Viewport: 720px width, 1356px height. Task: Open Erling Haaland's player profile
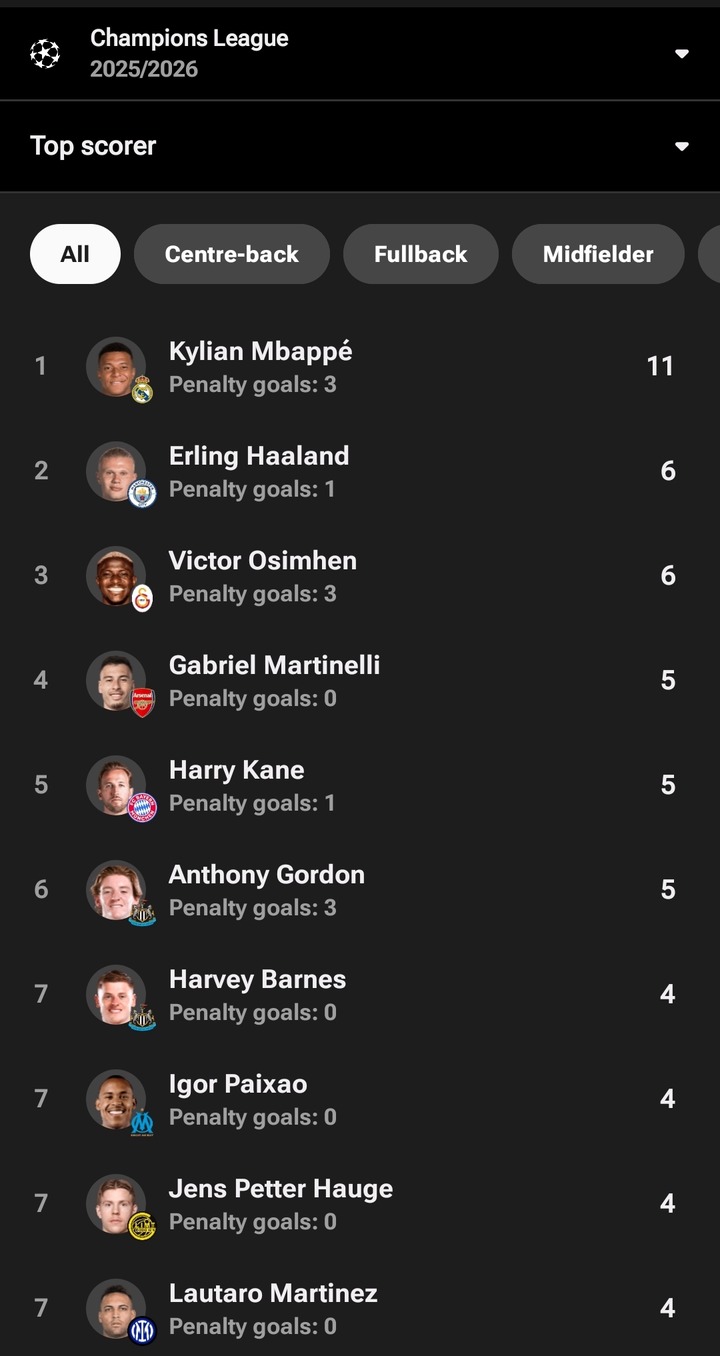pyautogui.click(x=259, y=471)
